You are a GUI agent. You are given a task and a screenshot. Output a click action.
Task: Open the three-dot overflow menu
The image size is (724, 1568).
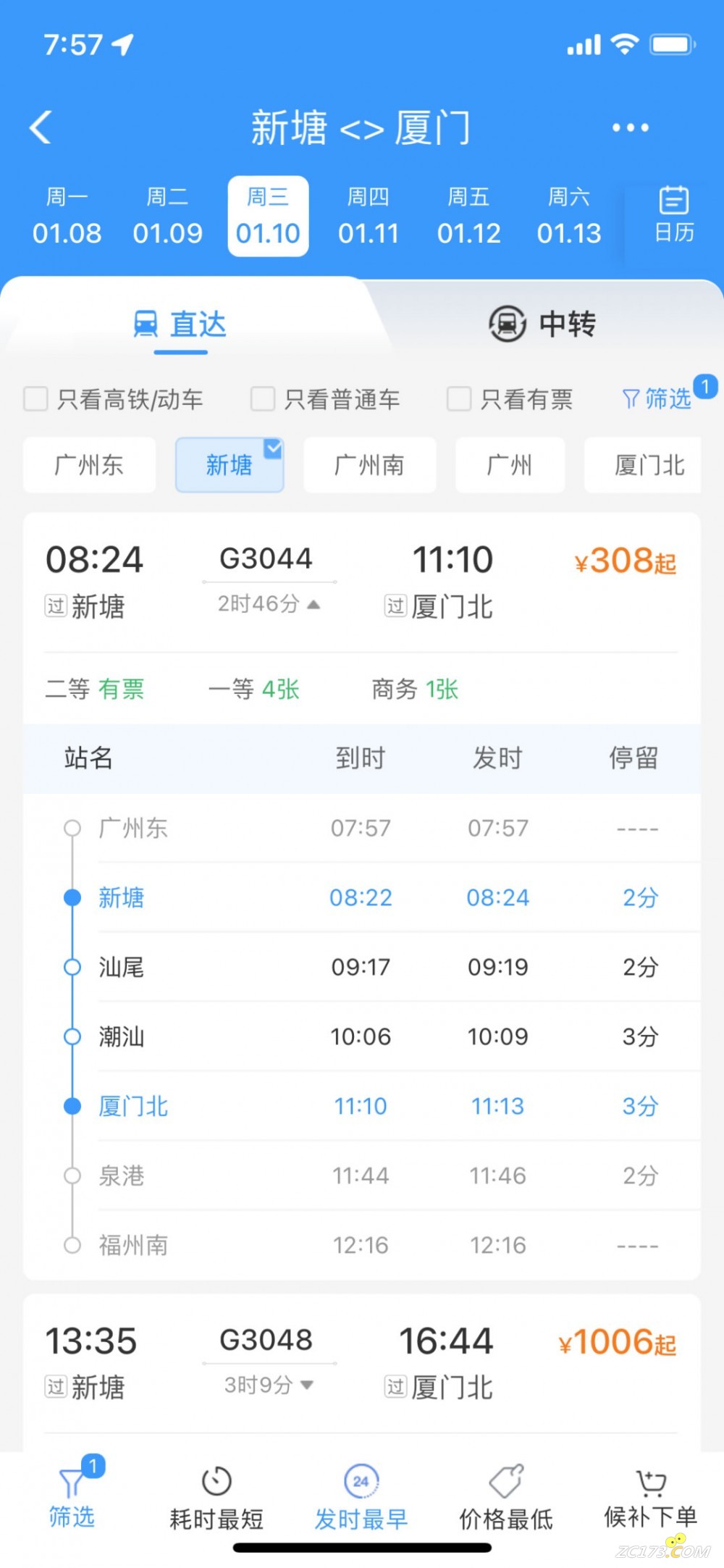click(630, 127)
